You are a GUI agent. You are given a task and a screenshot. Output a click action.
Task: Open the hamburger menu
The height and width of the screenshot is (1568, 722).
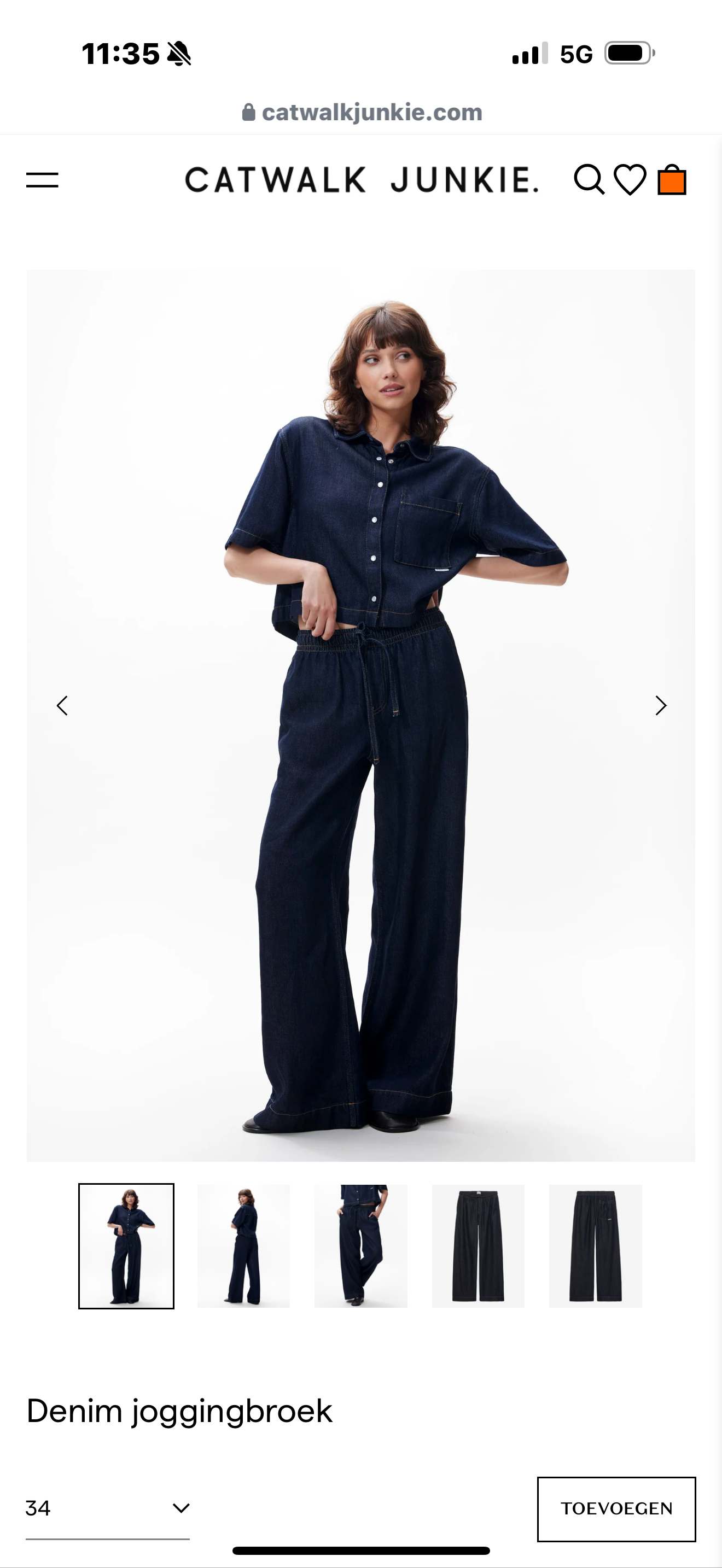[42, 179]
